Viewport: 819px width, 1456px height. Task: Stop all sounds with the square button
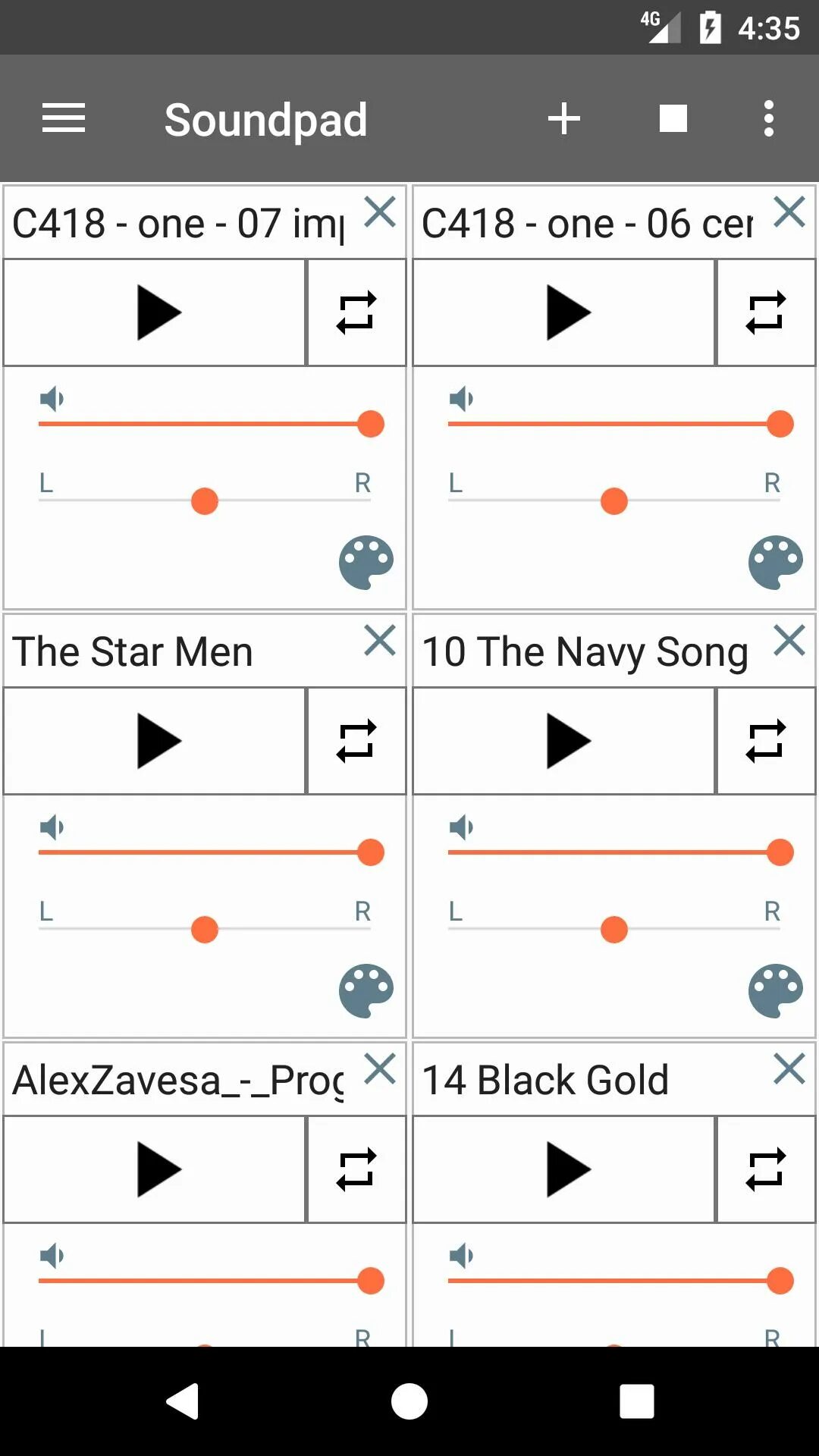[673, 118]
